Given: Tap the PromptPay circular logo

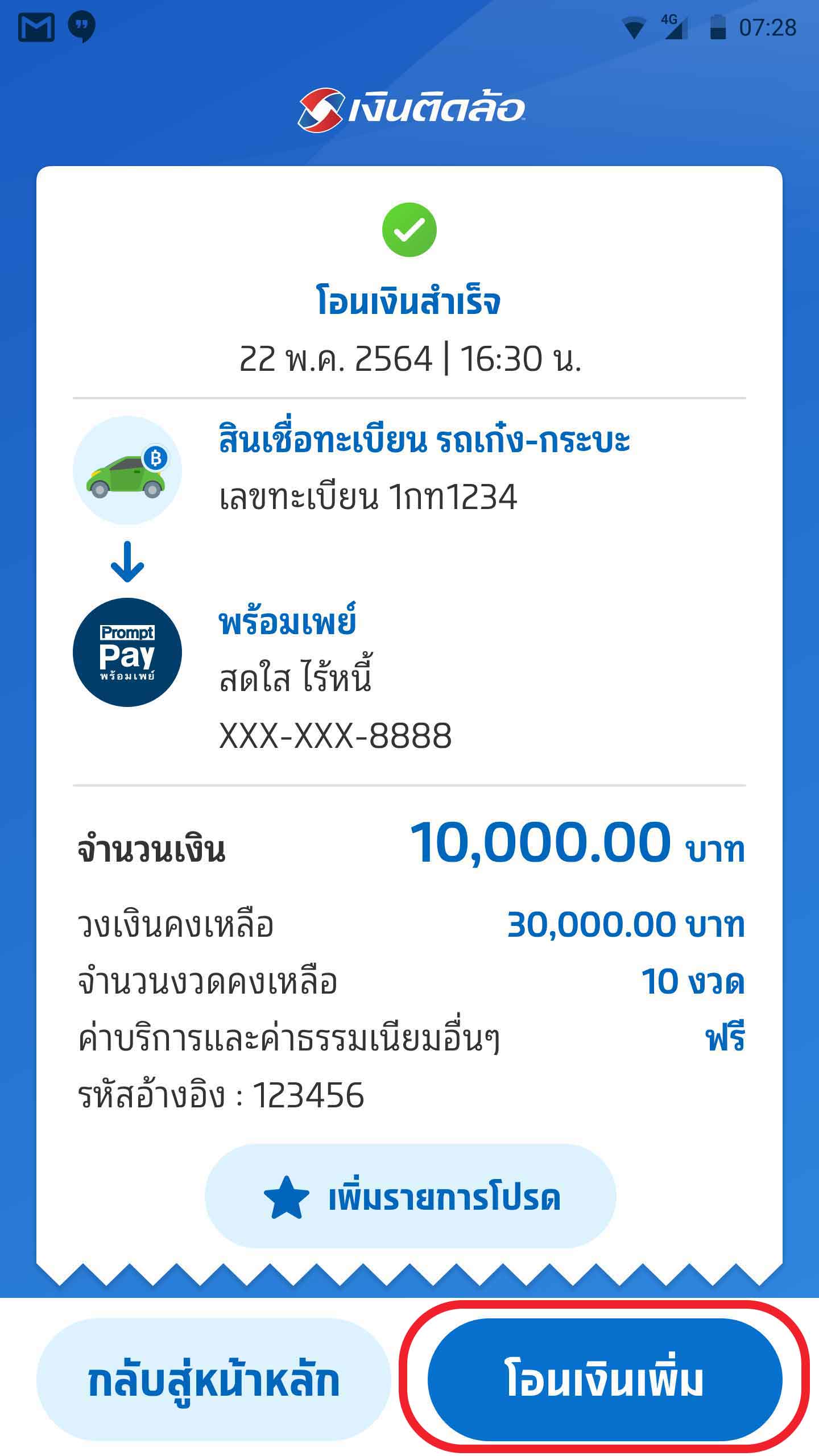Looking at the screenshot, I should [x=126, y=651].
